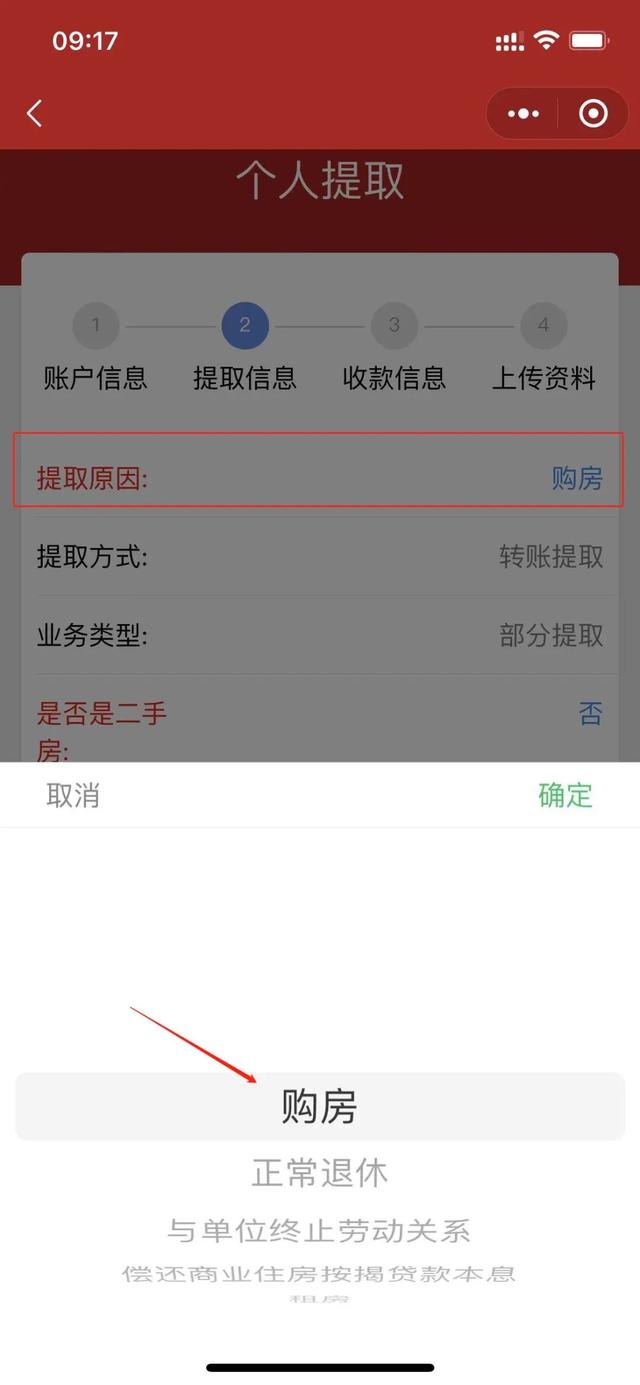Image resolution: width=640 pixels, height=1385 pixels.
Task: Choose 与单位终止劳动关系 option
Action: [x=320, y=1230]
